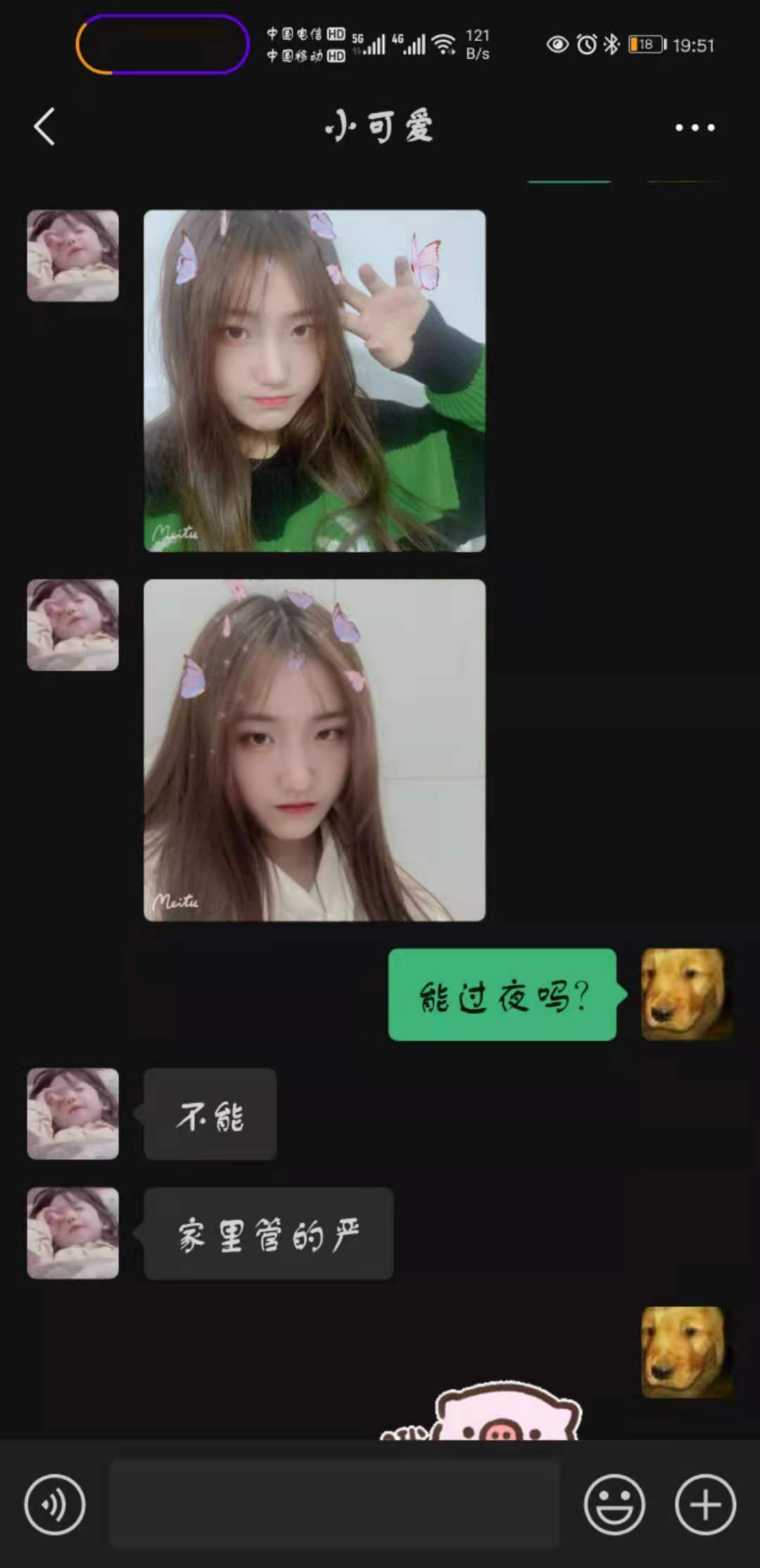
Task: Switch to voice message input
Action: pyautogui.click(x=55, y=1504)
